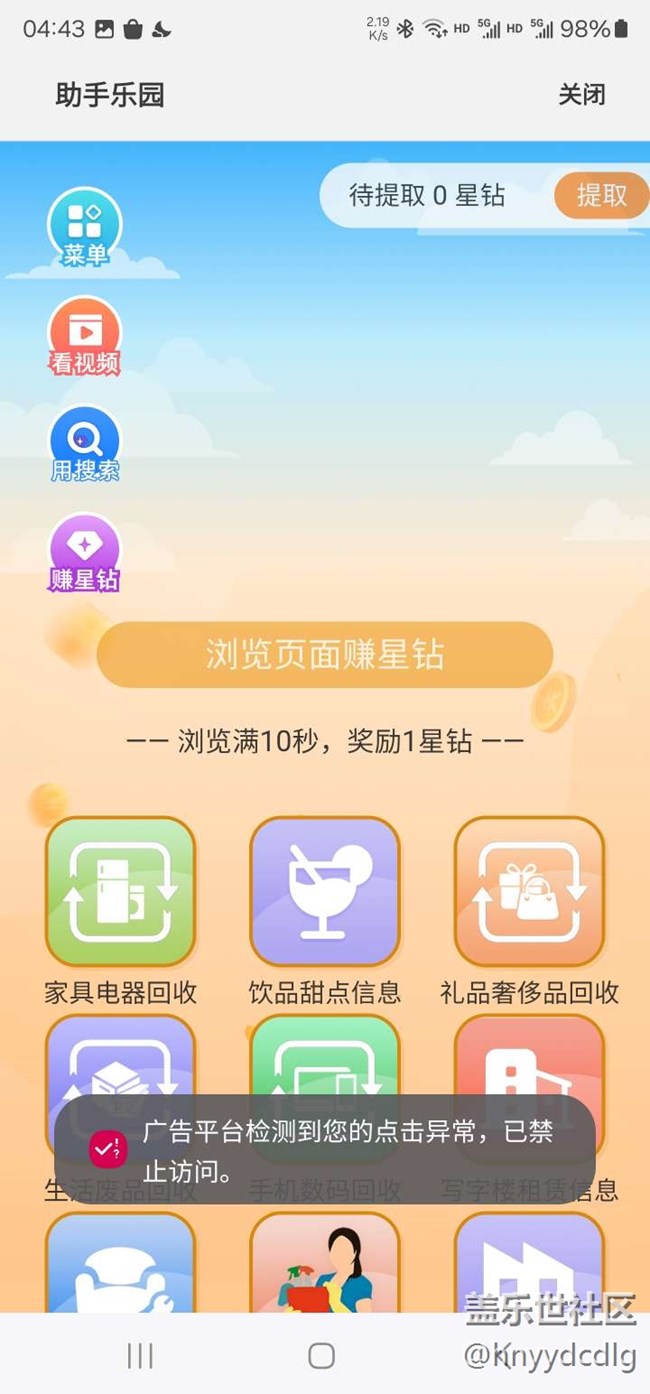Open the 用搜索 shortcut
The height and width of the screenshot is (1394, 650).
click(85, 444)
